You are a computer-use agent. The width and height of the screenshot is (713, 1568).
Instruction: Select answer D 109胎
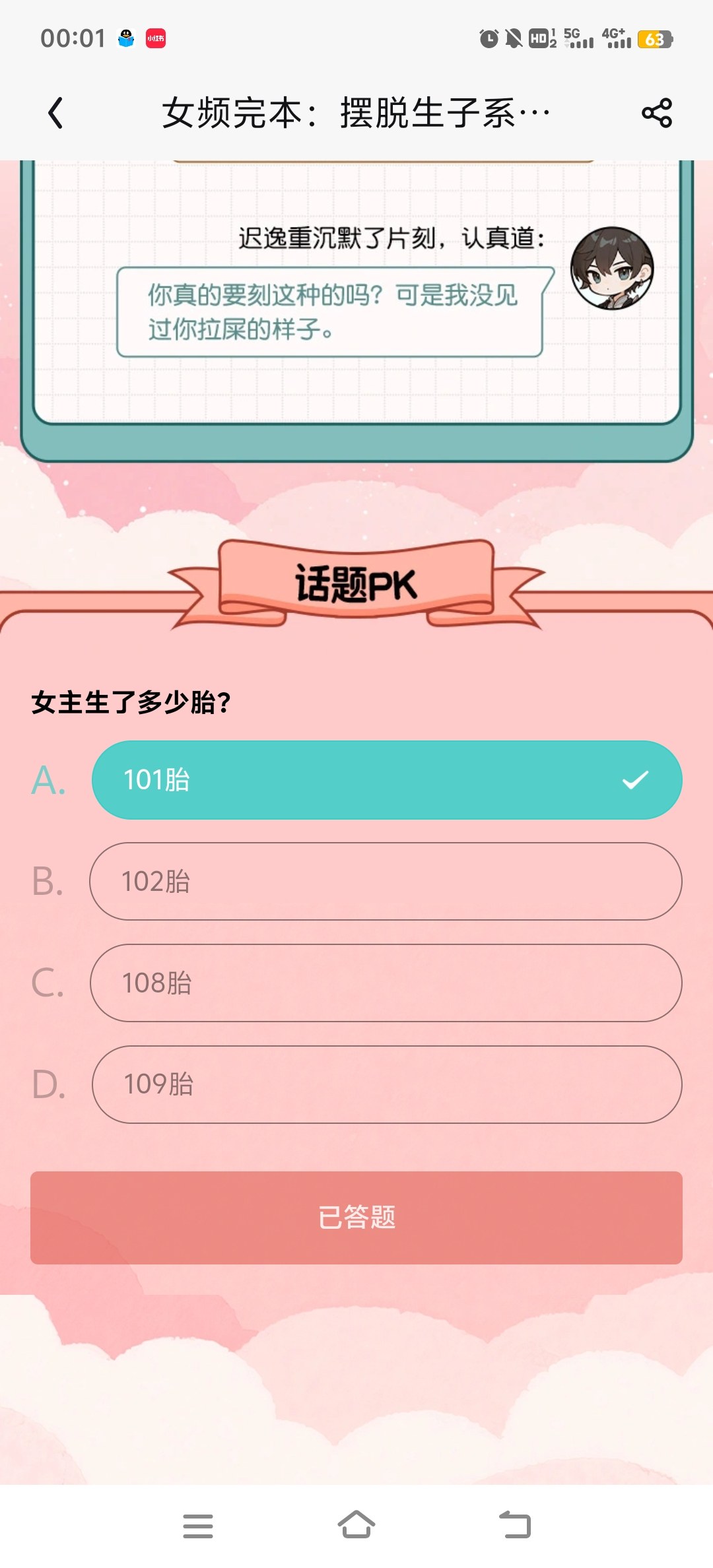tap(387, 1084)
